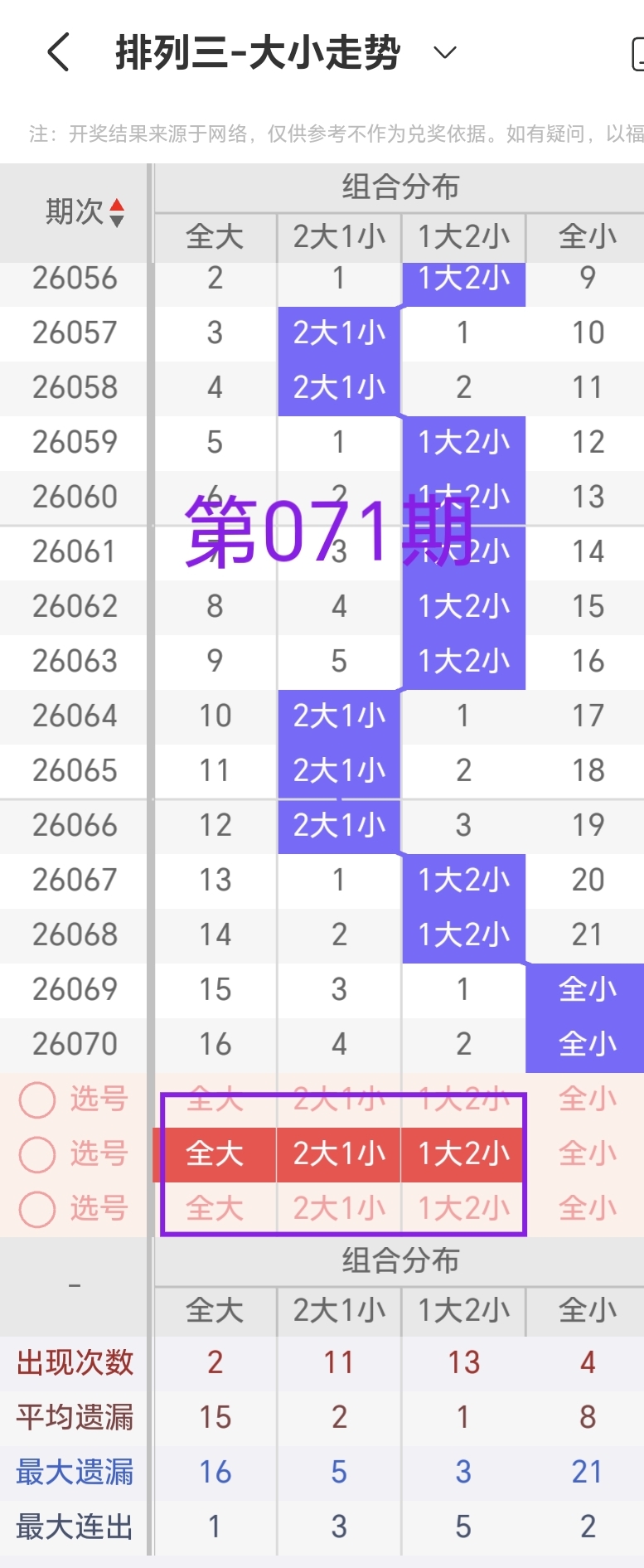Toggle the selected 1大2小 pick cell
The image size is (644, 1568).
click(x=462, y=1153)
